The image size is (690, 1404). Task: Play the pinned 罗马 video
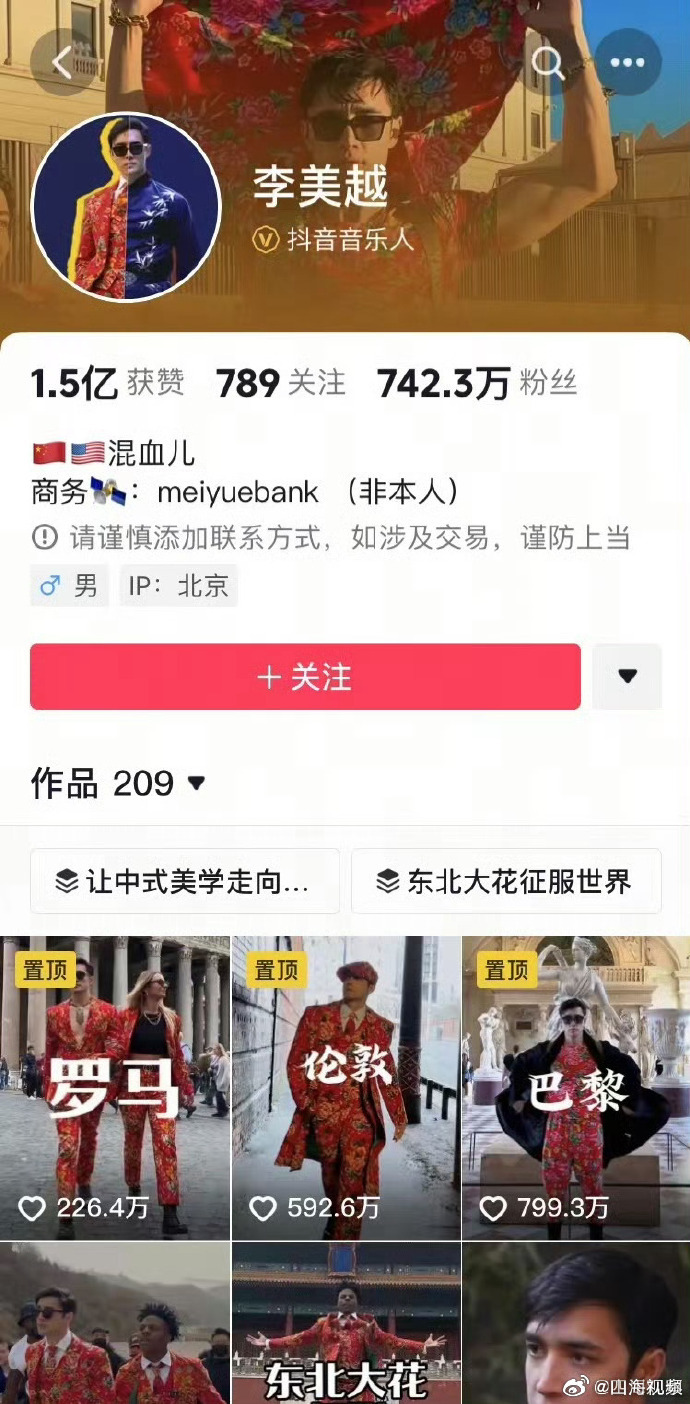point(114,1088)
